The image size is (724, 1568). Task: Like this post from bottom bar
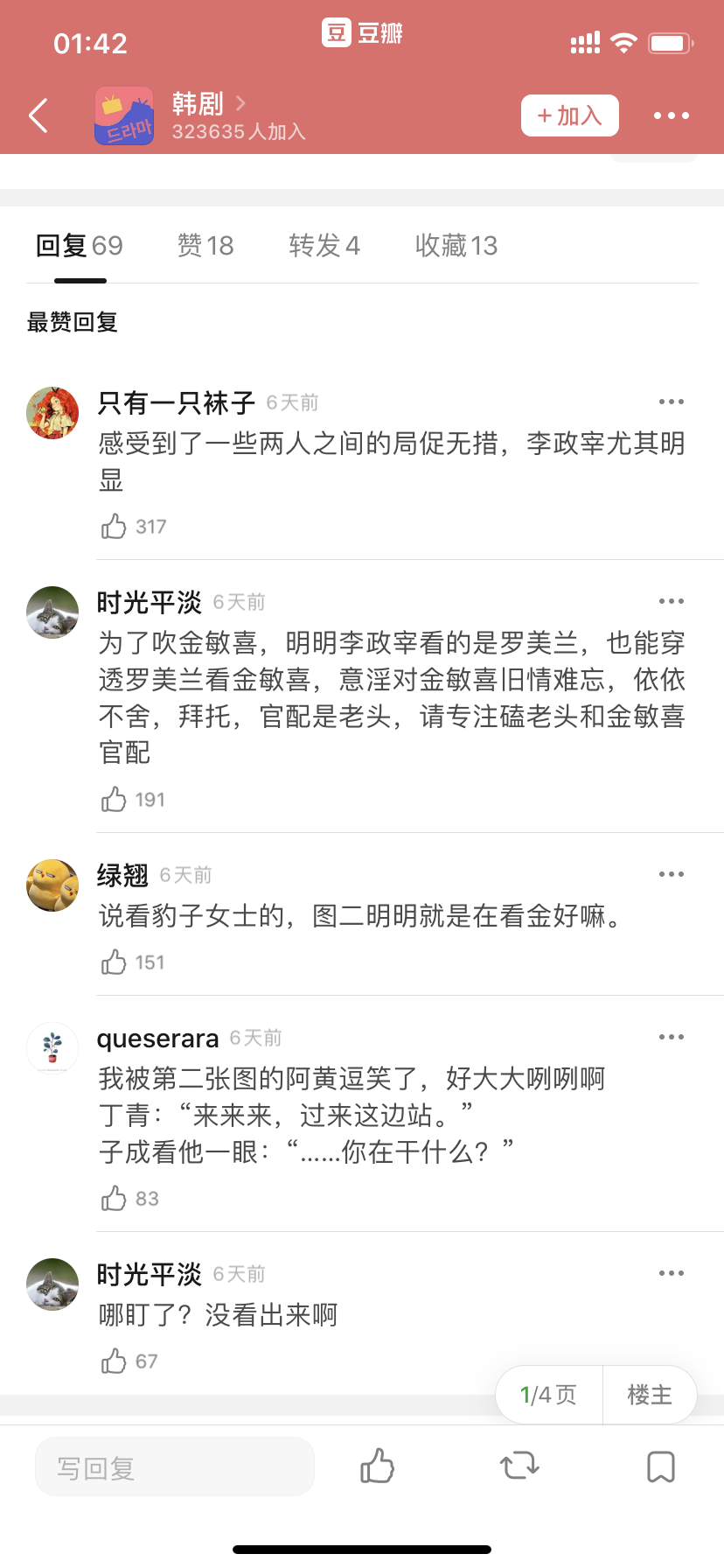[378, 1466]
